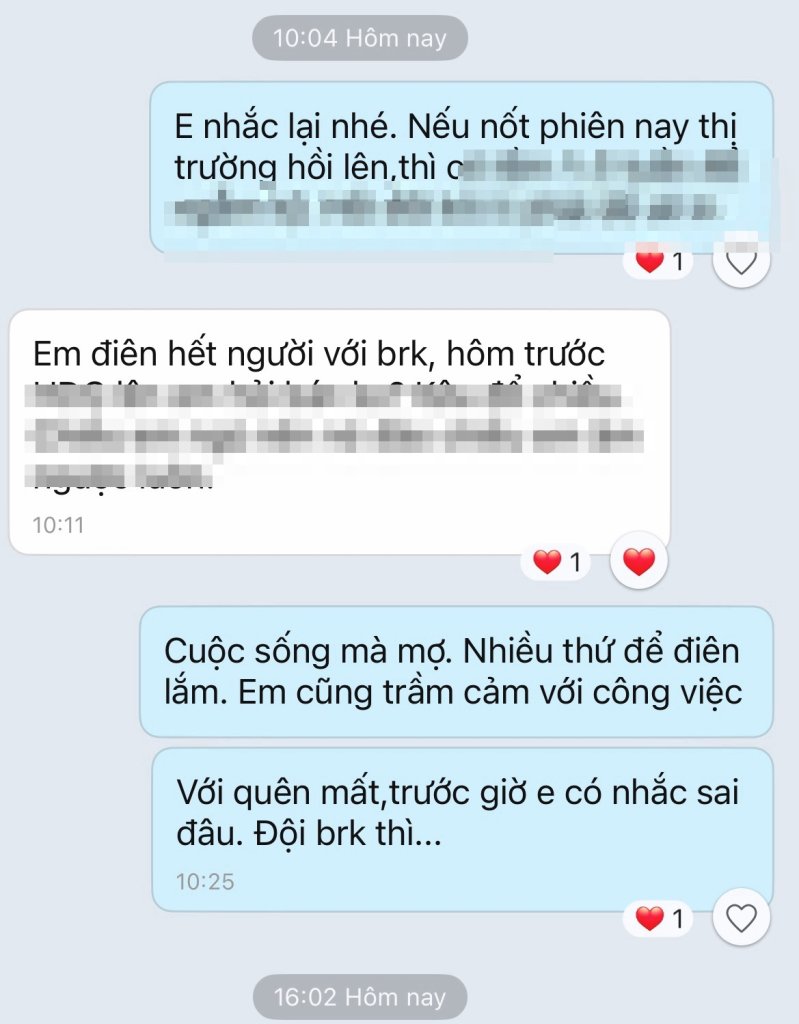Tap heart outline on 'E nhắc lại nhé' message
Viewport: 799px width, 1024px height.
pos(741,263)
